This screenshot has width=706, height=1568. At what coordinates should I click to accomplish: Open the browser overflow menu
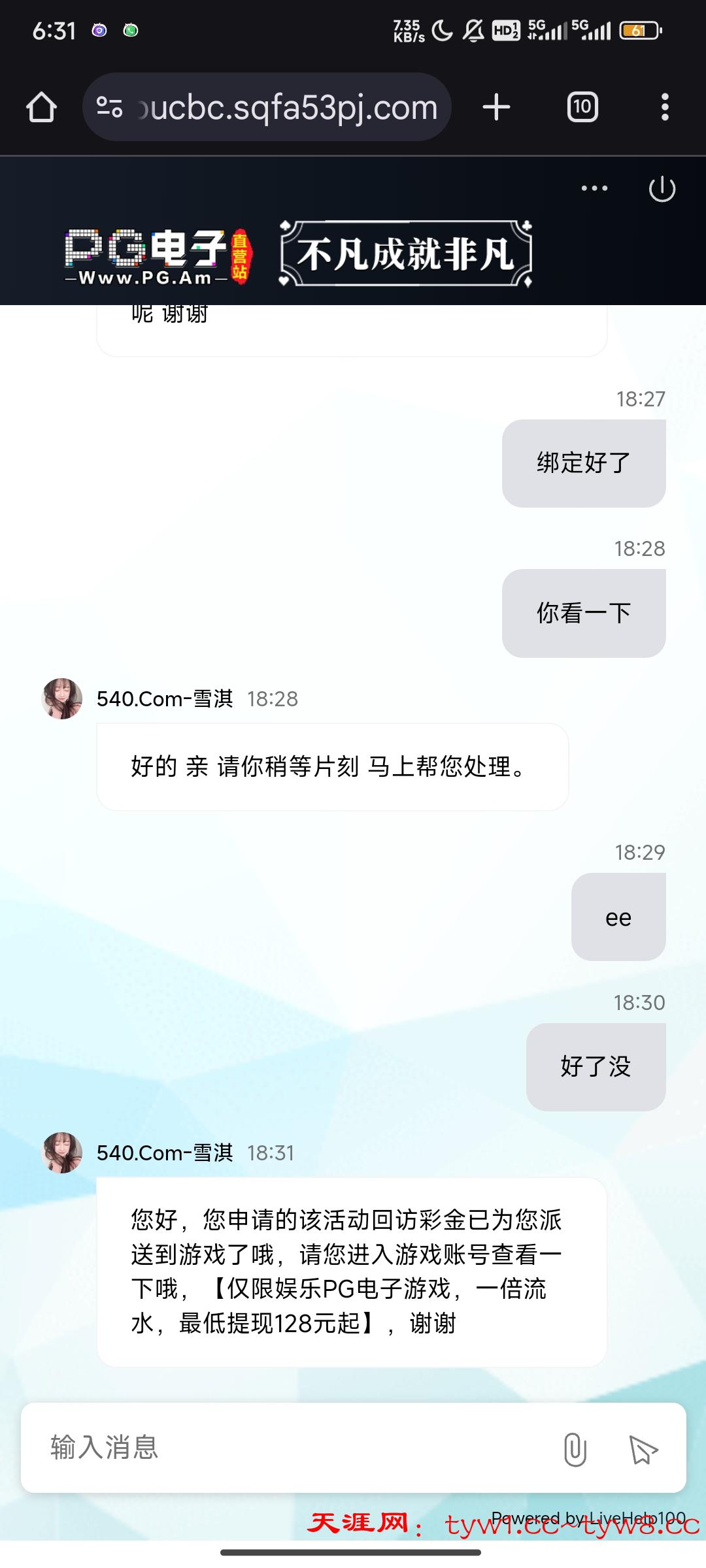point(664,107)
